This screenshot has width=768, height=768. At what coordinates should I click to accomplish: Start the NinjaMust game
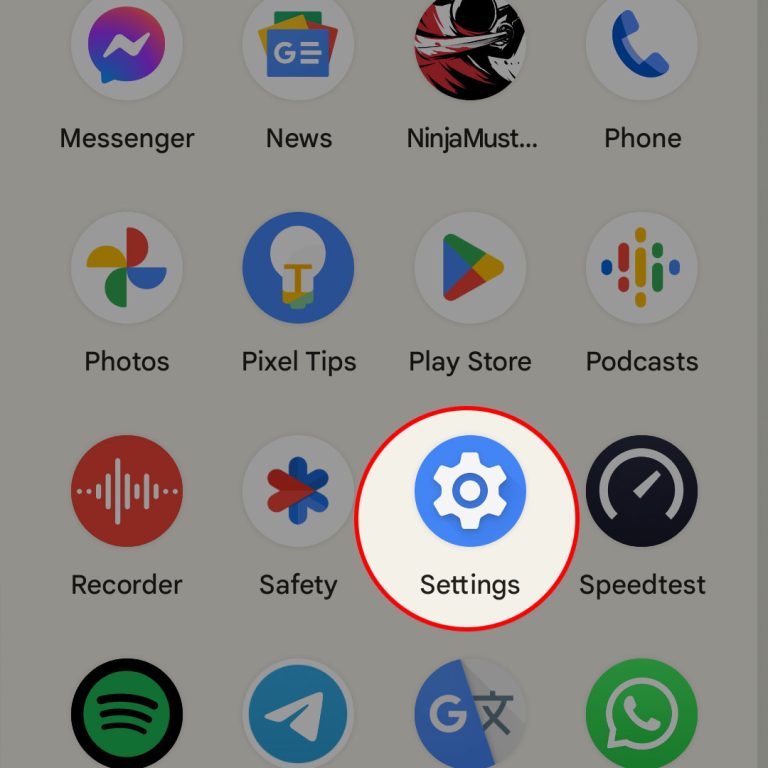tap(470, 45)
